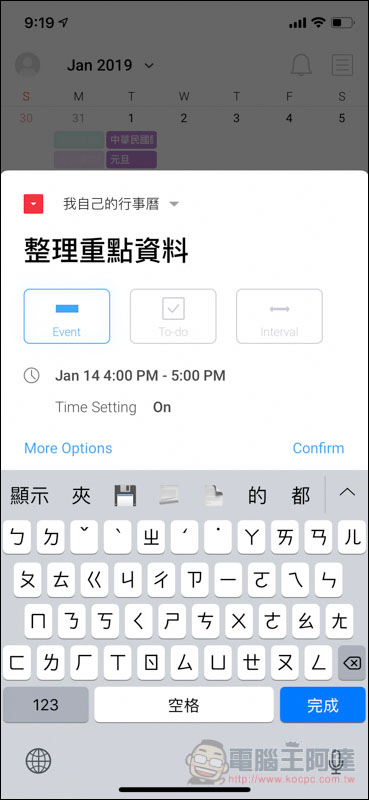369x800 pixels.
Task: Open the 我自己的行事曆 calendar dropdown
Action: pos(121,205)
